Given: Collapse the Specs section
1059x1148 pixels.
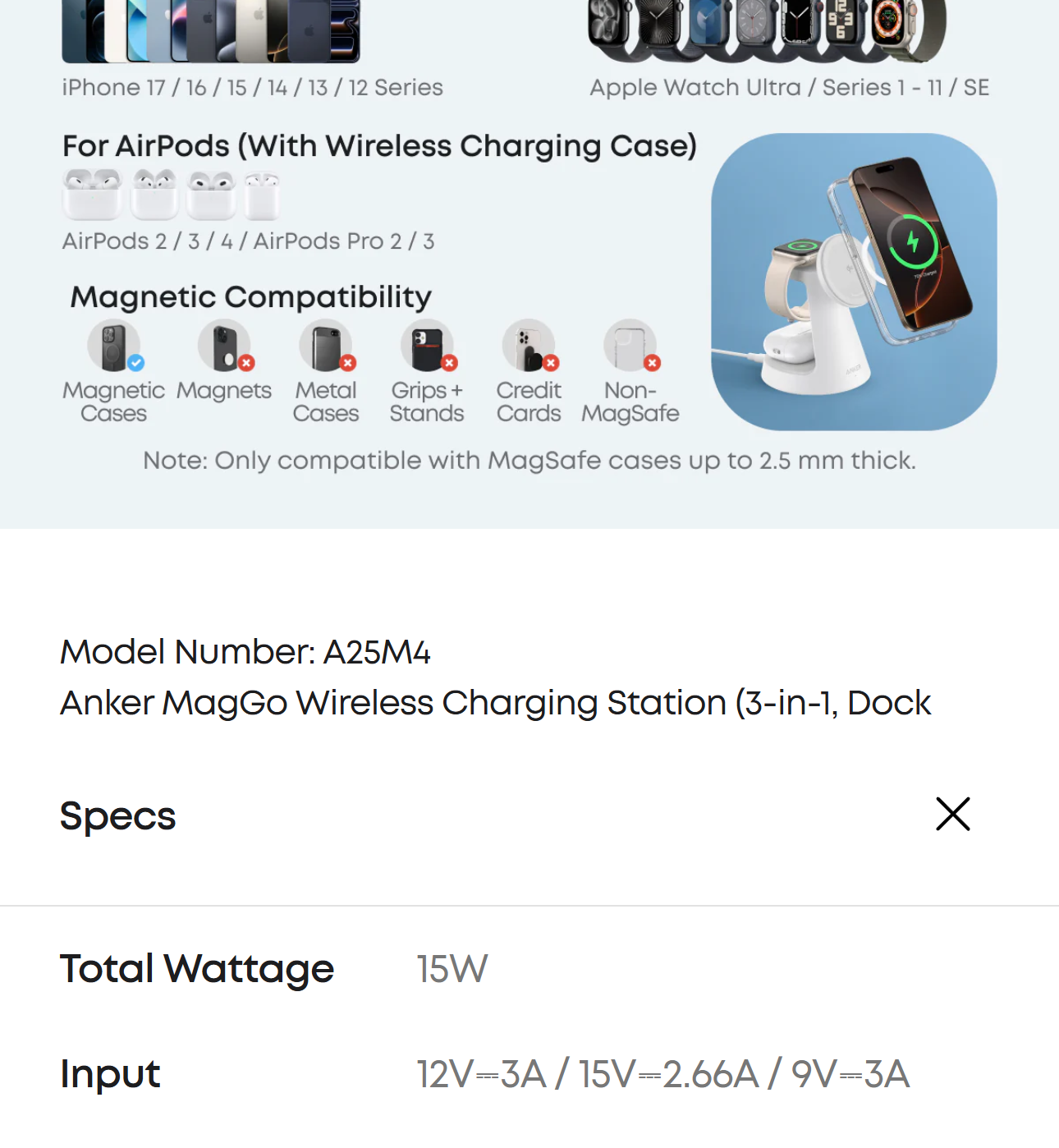Looking at the screenshot, I should pyautogui.click(x=952, y=814).
